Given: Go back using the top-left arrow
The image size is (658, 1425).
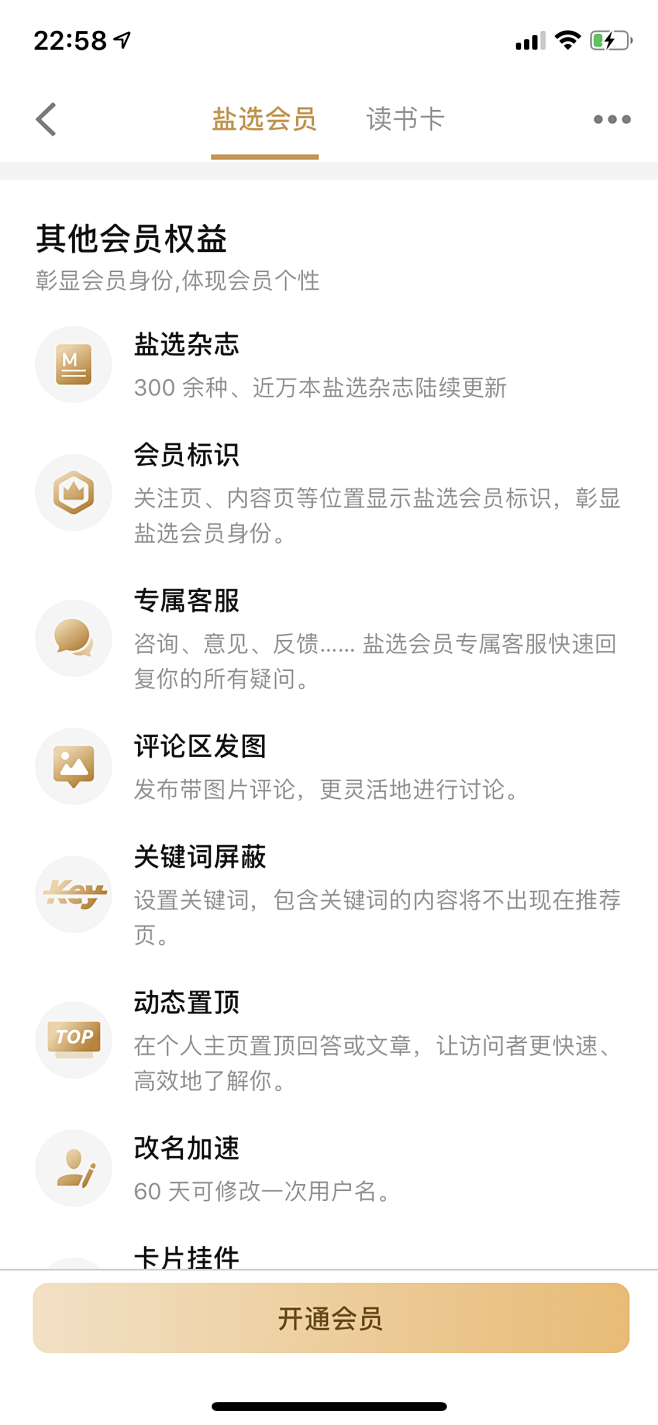Looking at the screenshot, I should tap(46, 119).
